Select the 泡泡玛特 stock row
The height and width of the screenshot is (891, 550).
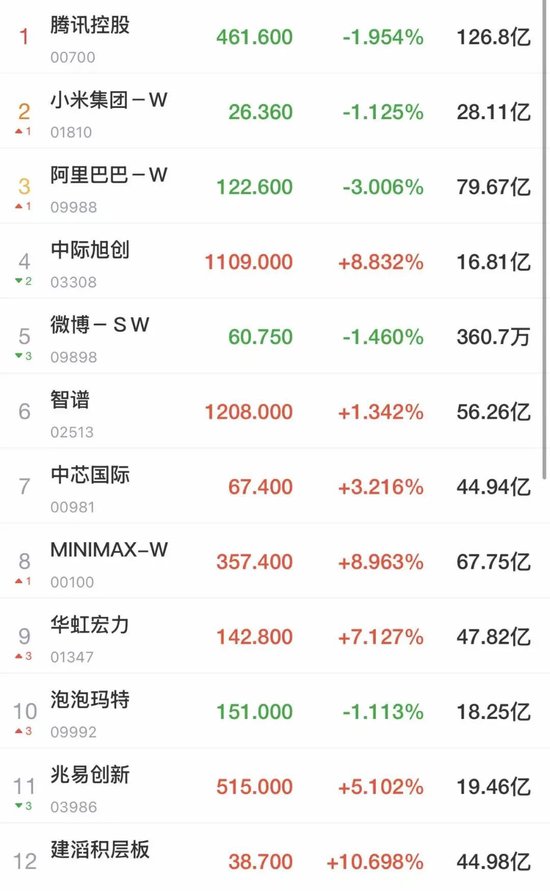(272, 711)
